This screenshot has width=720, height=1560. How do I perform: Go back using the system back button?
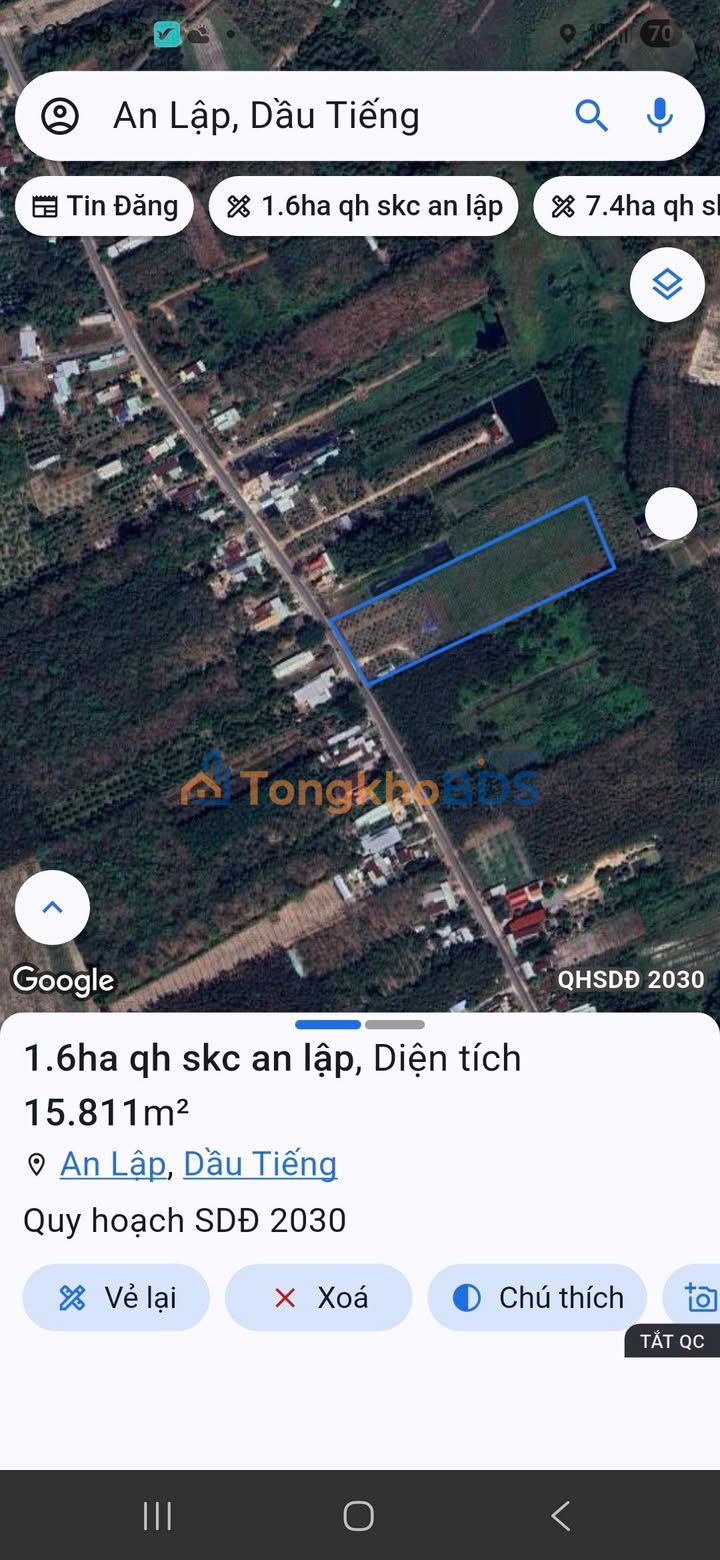click(x=560, y=1515)
